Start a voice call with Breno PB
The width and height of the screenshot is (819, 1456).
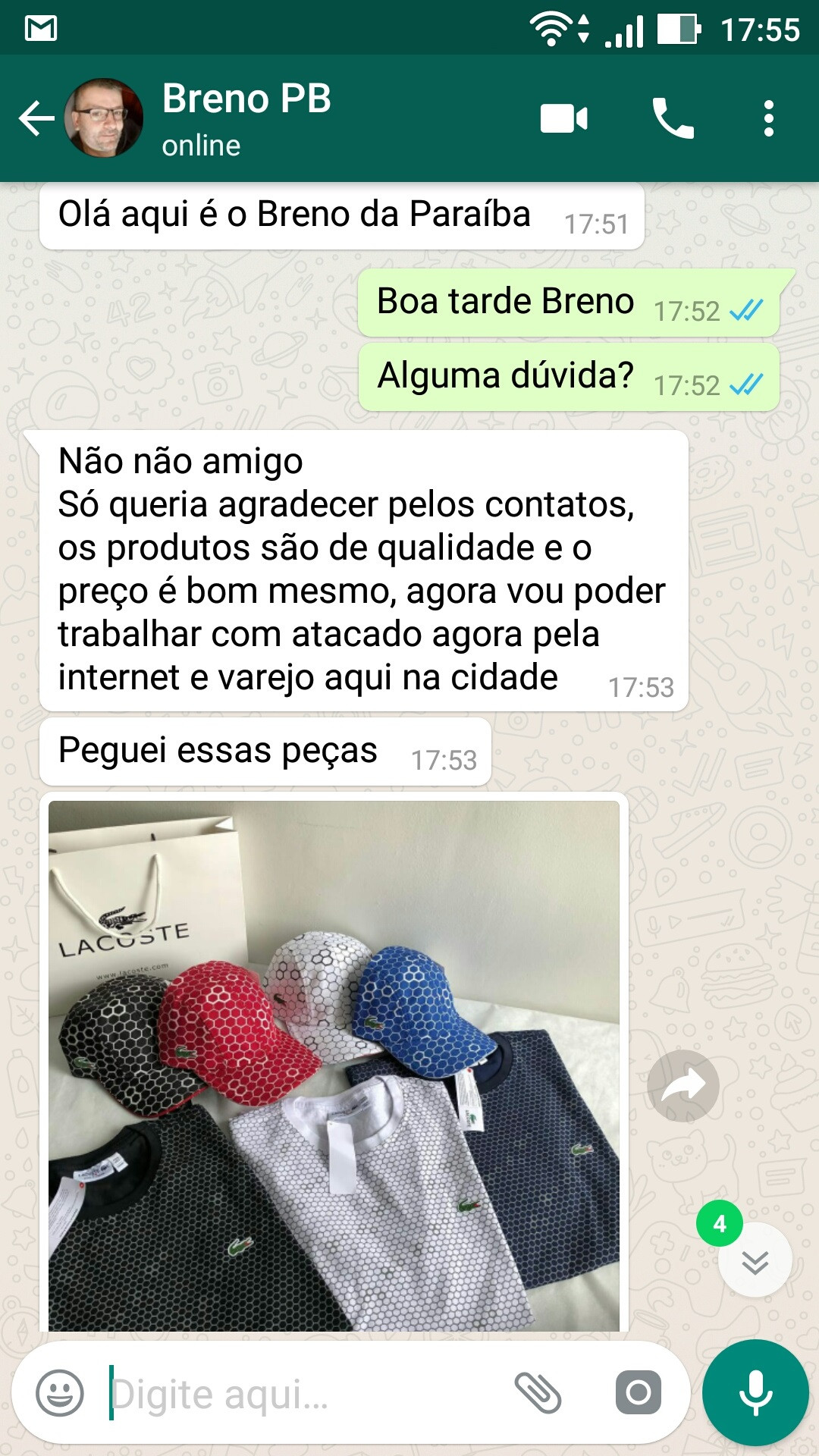click(673, 118)
